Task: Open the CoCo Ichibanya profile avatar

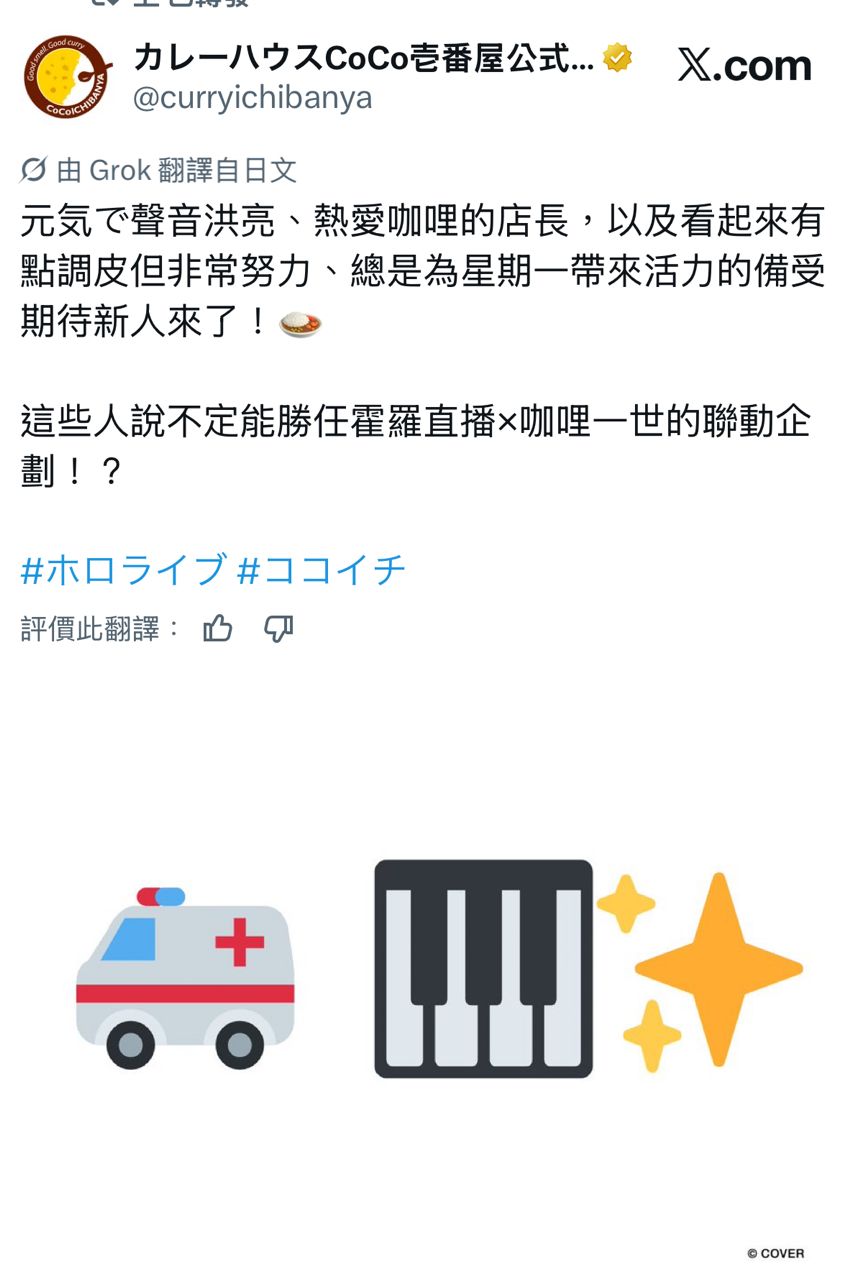Action: 65,76
